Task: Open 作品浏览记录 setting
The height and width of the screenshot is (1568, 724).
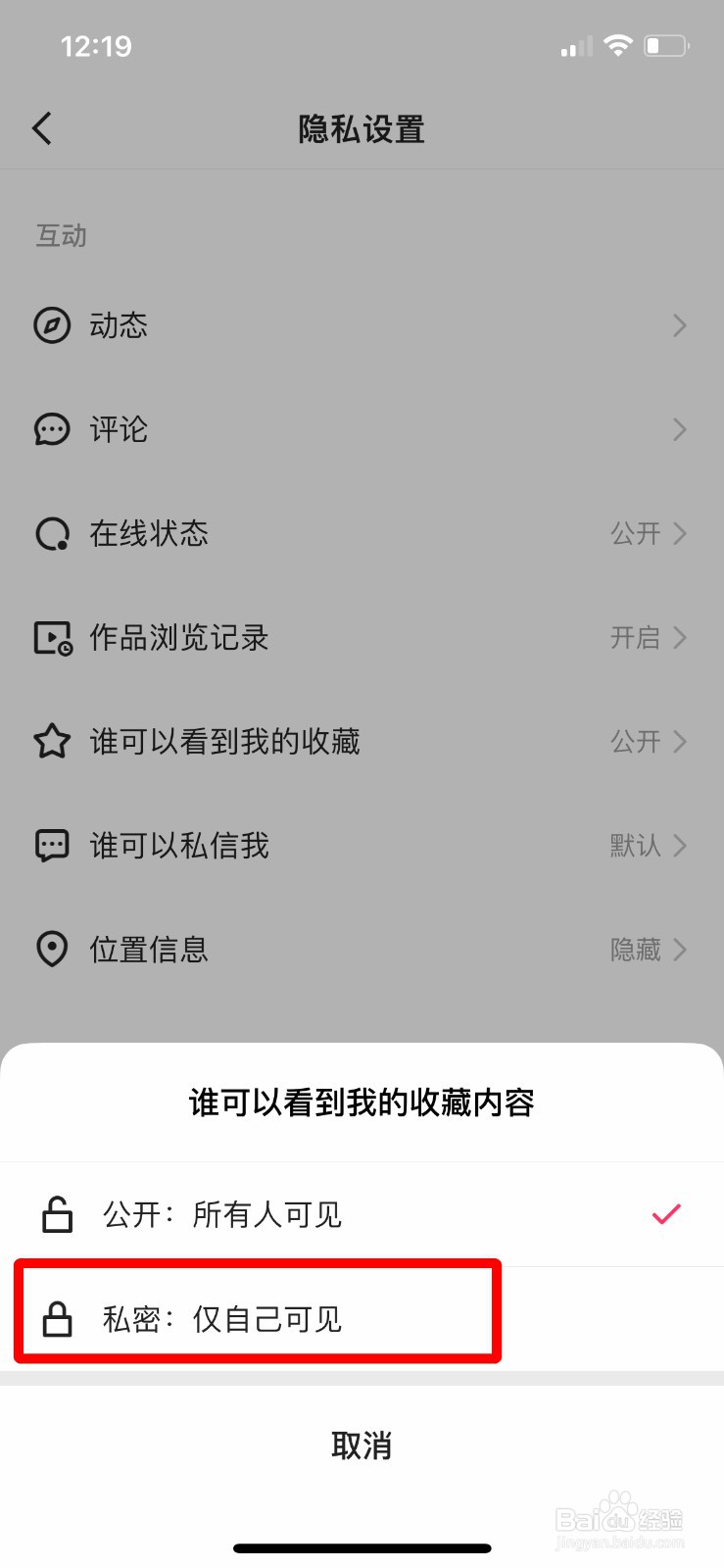Action: click(x=361, y=638)
